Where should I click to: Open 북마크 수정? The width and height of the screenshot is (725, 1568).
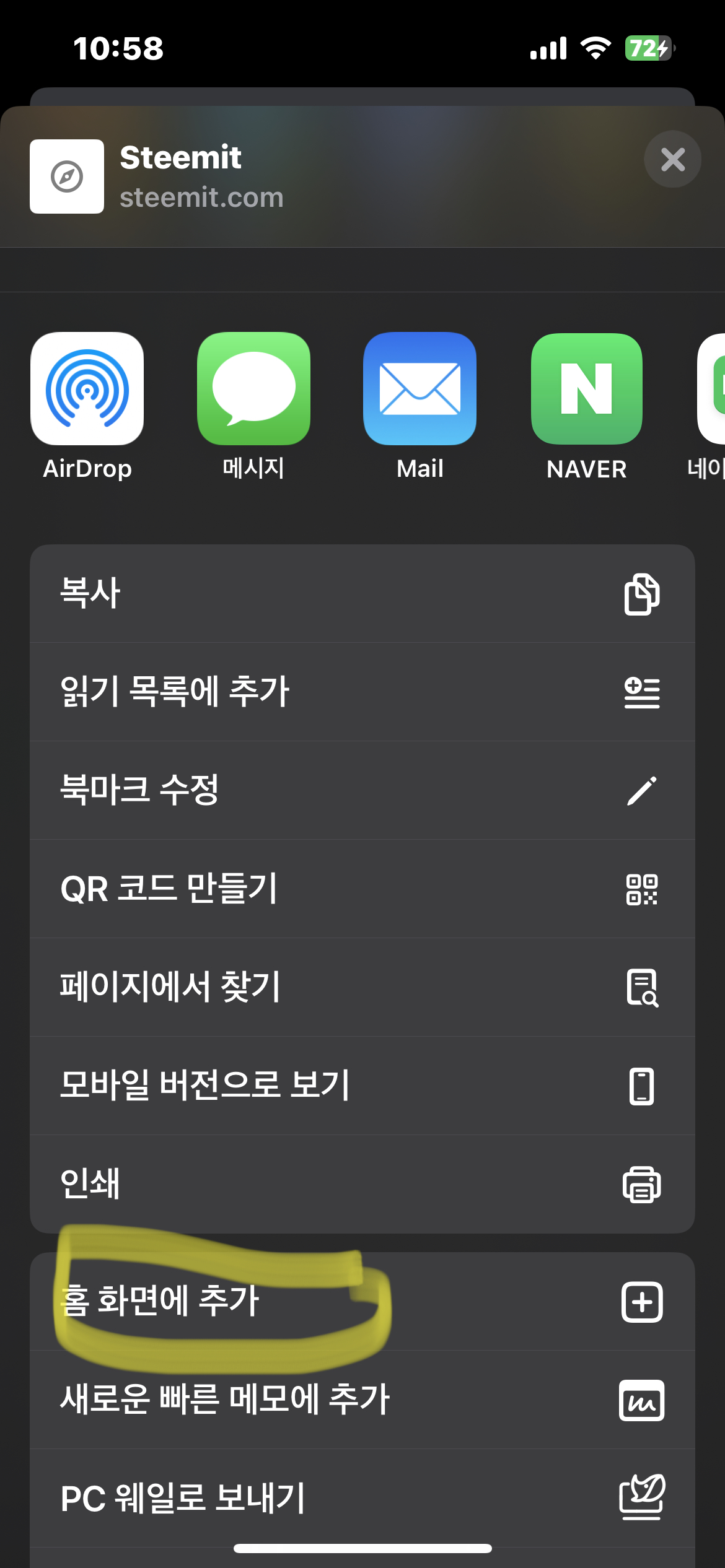click(362, 790)
